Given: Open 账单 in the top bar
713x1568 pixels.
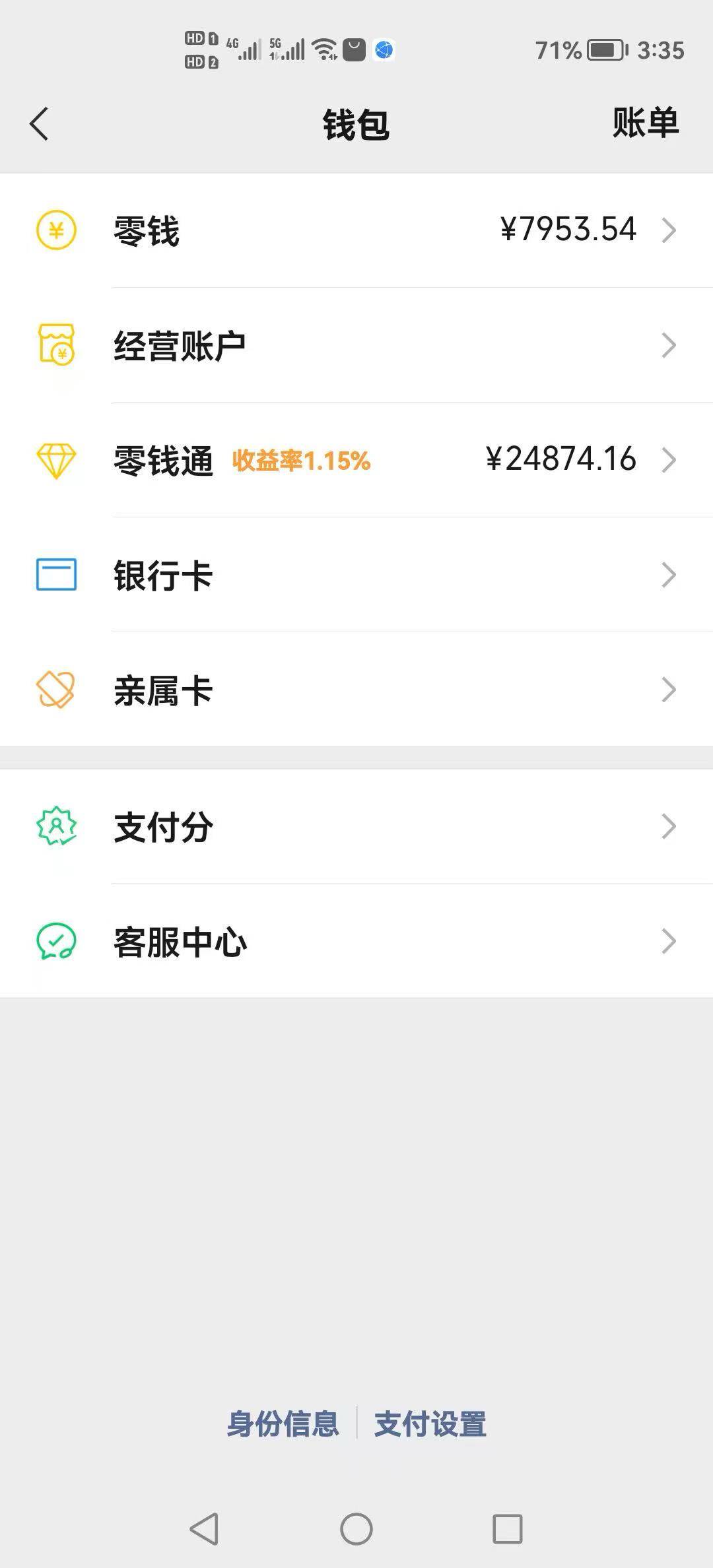Looking at the screenshot, I should pyautogui.click(x=645, y=123).
